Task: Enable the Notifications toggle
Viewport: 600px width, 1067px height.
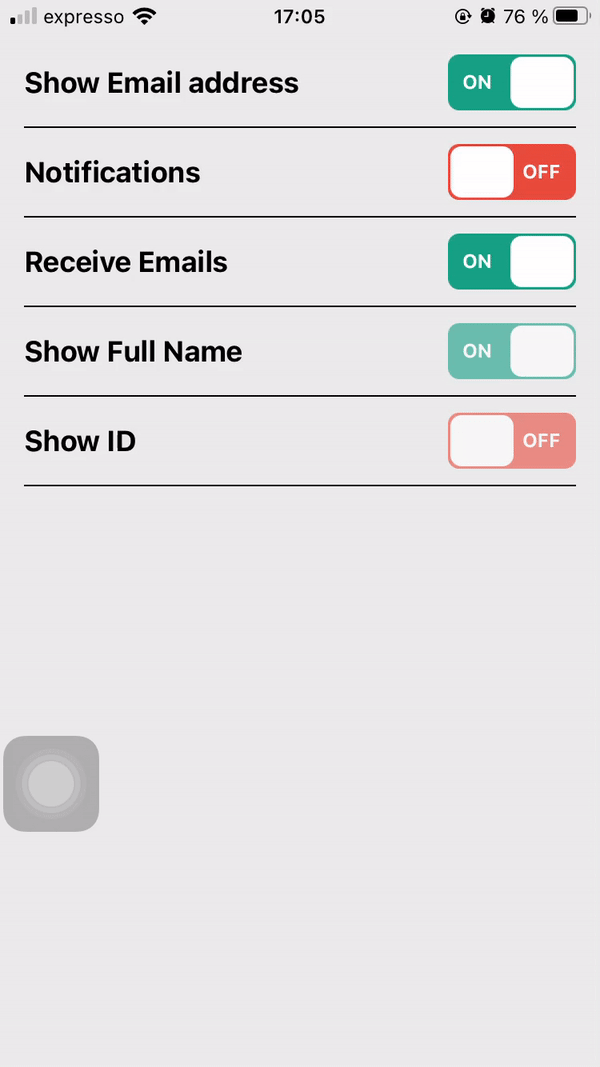Action: pyautogui.click(x=511, y=172)
